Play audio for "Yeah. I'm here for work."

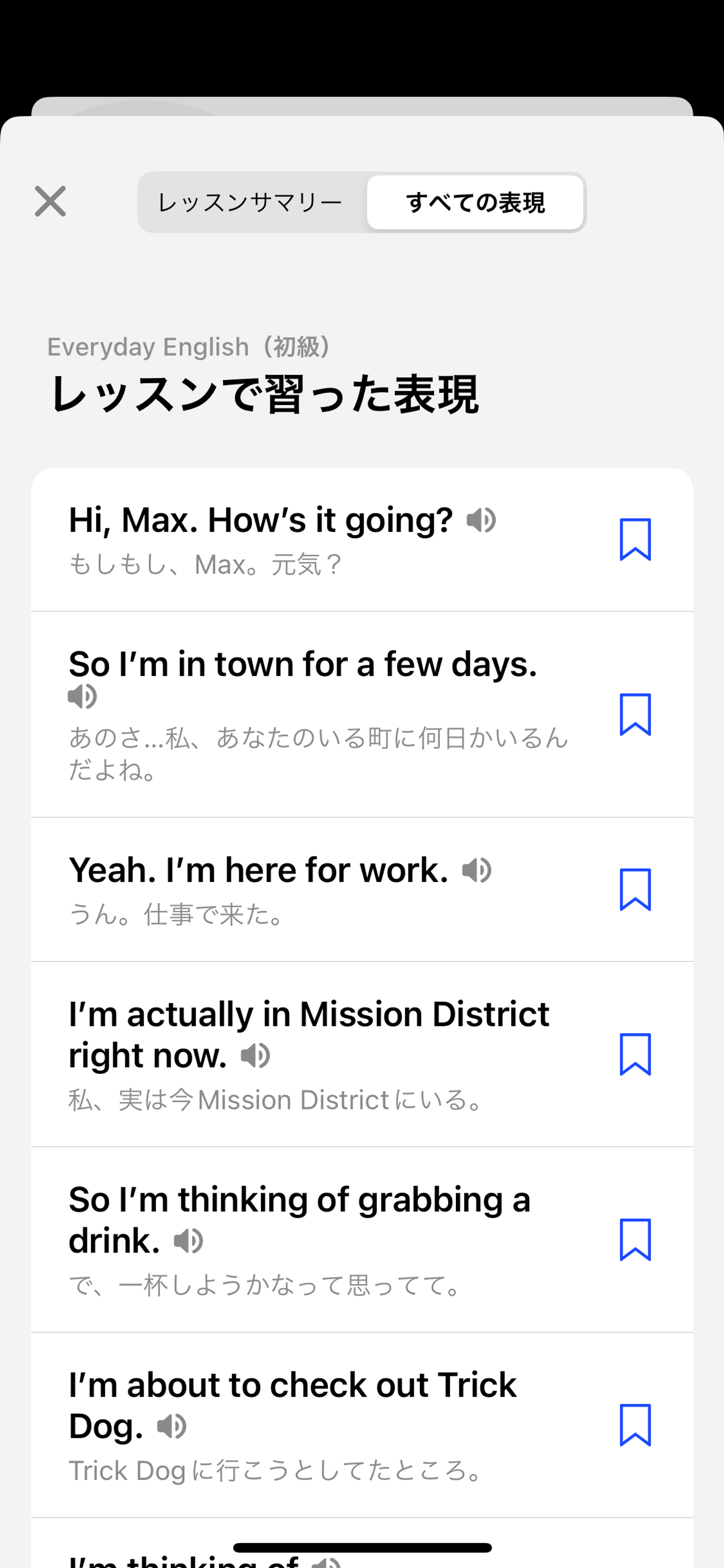pos(477,870)
